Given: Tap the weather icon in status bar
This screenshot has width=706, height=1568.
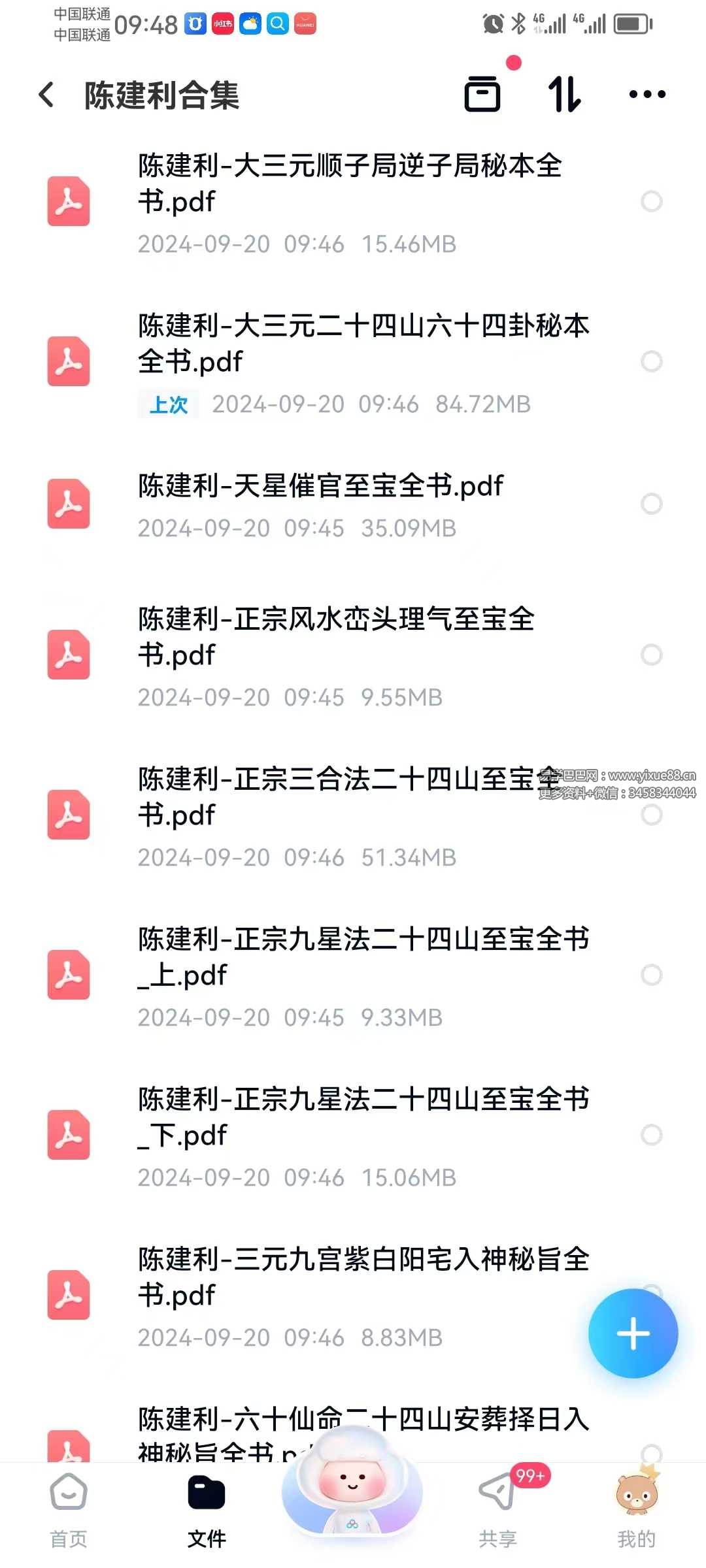Looking at the screenshot, I should point(250,24).
